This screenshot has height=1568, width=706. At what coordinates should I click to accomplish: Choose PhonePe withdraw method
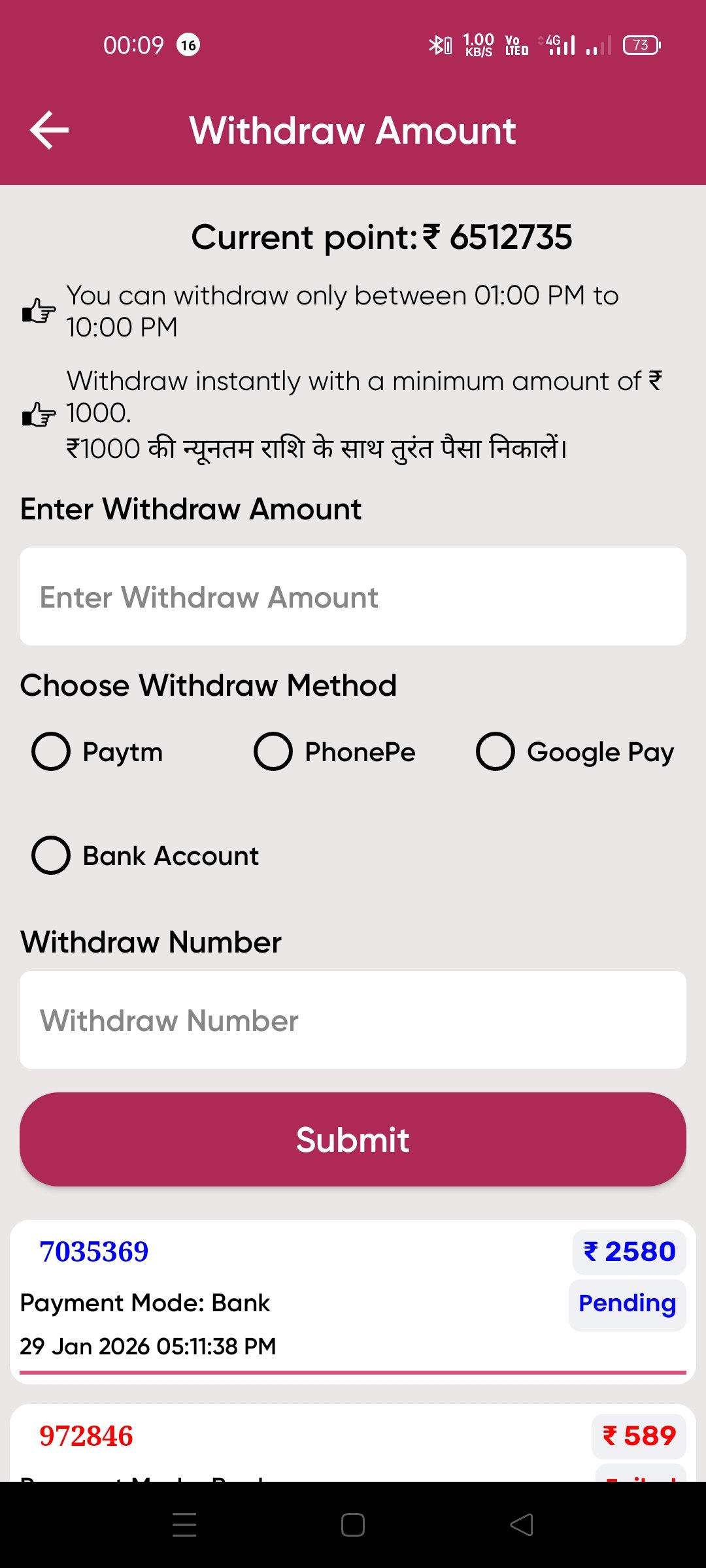coord(273,751)
